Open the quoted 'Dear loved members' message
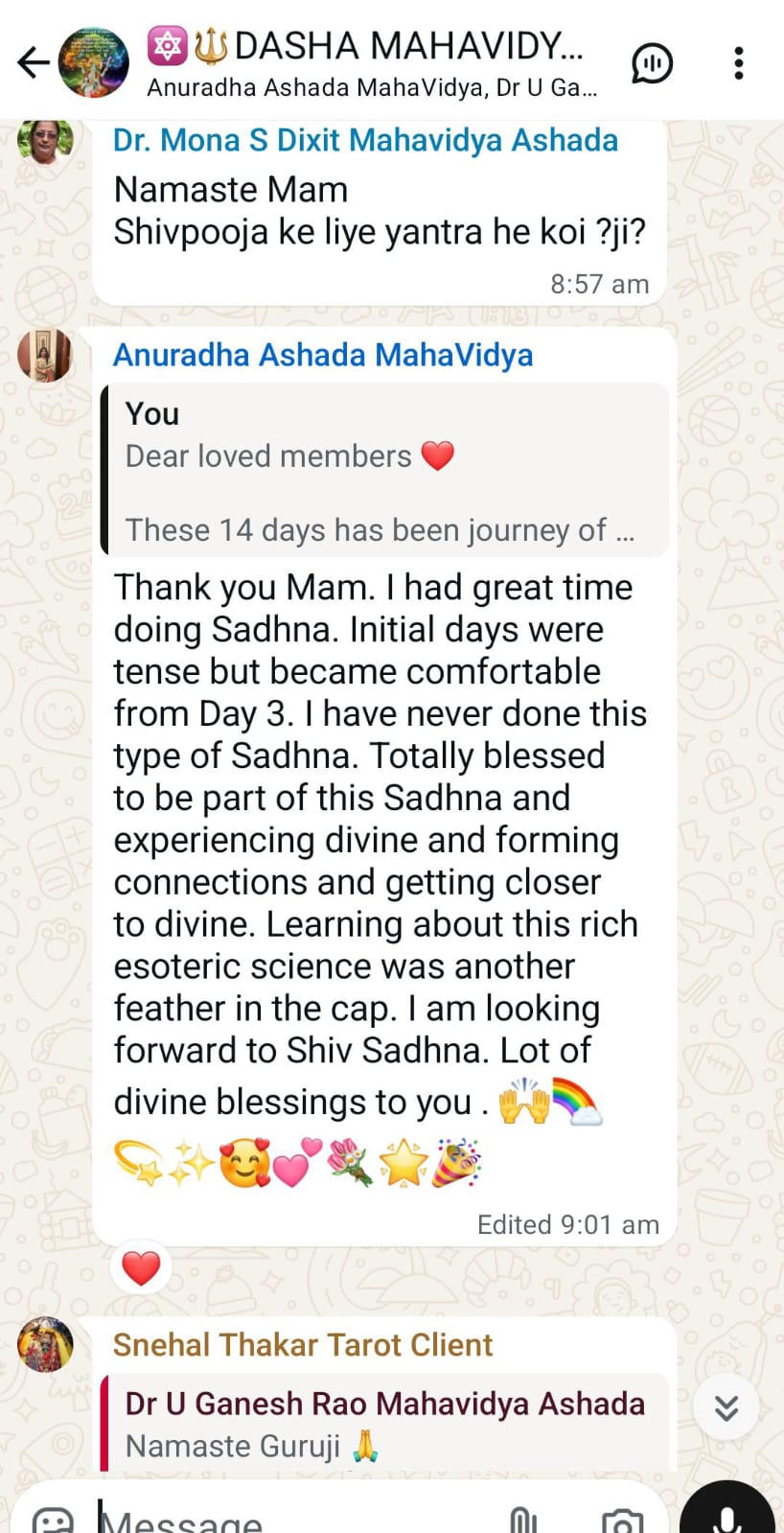The height and width of the screenshot is (1533, 784). tap(383, 471)
